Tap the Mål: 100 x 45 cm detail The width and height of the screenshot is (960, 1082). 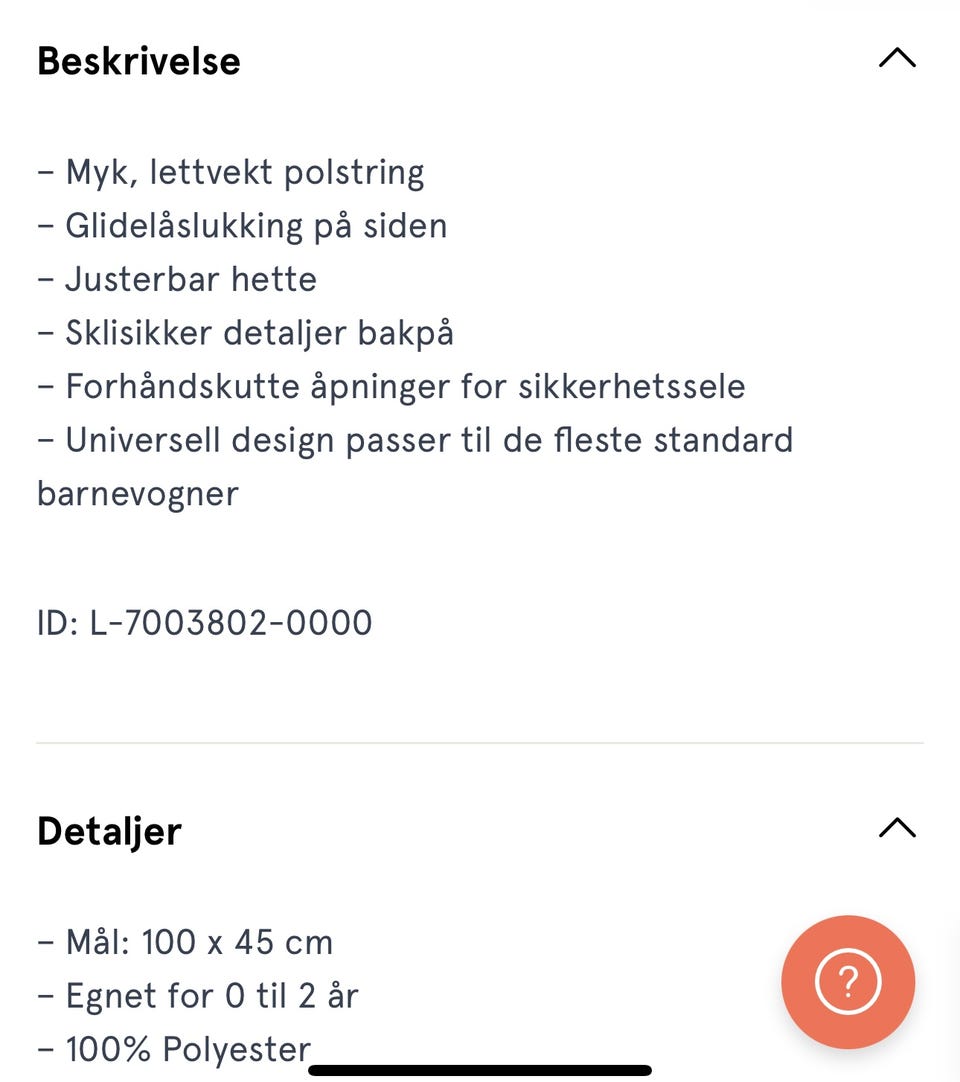185,941
